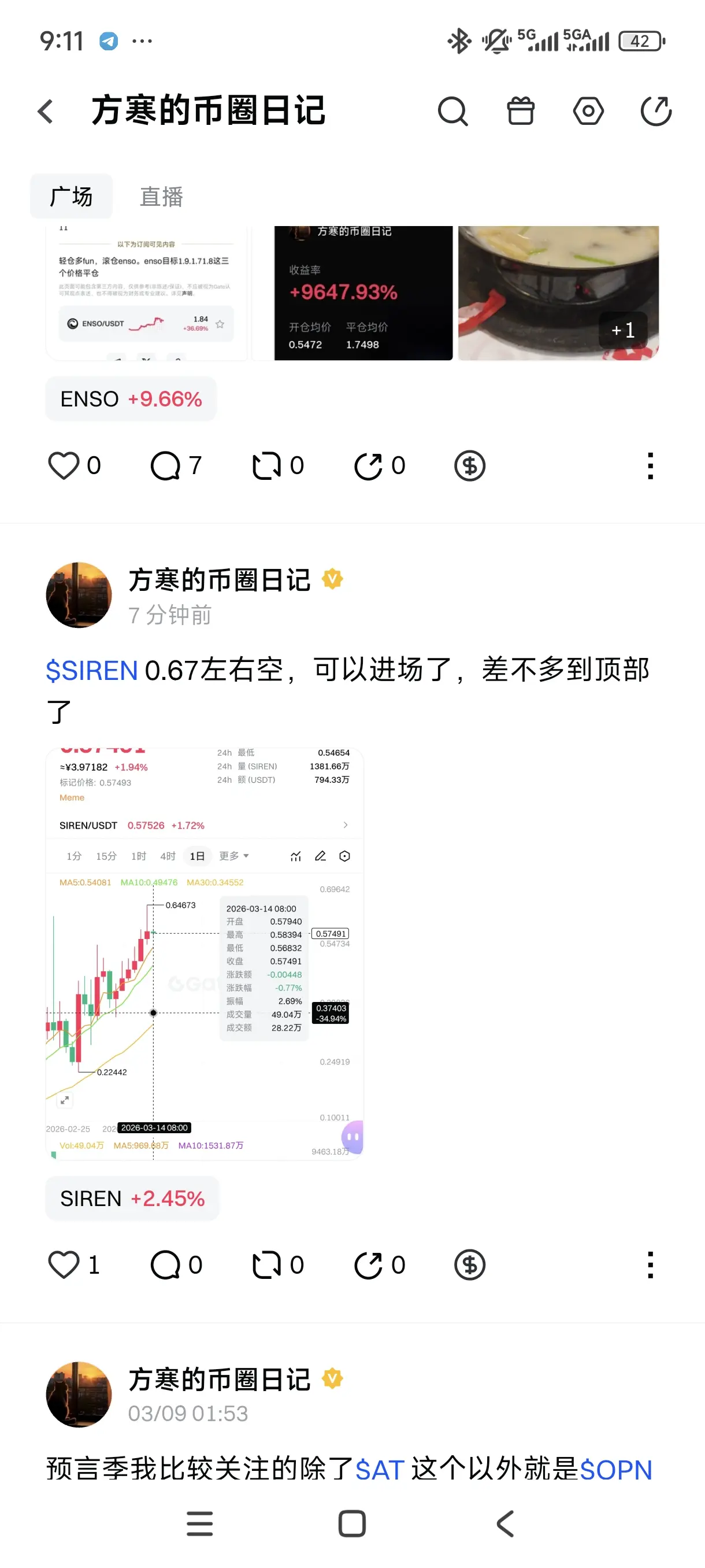705x1568 pixels.
Task: Open the SIREN chart screenshot
Action: [x=205, y=953]
